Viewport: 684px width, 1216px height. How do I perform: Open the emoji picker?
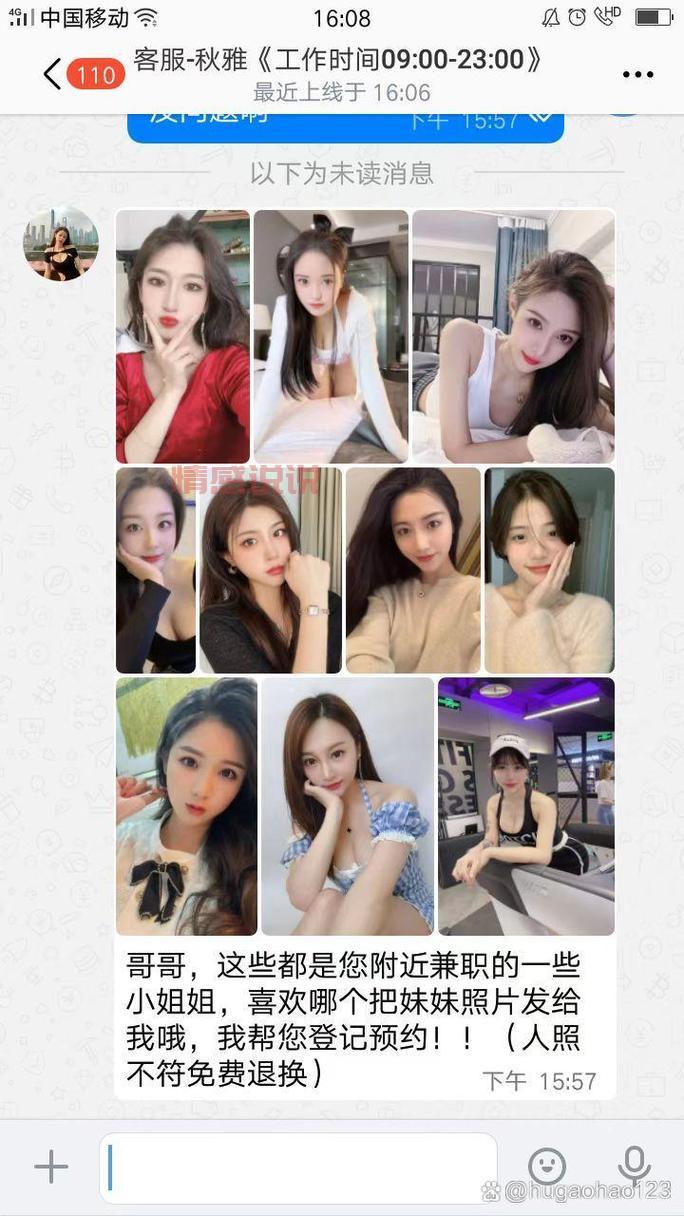pos(546,1167)
